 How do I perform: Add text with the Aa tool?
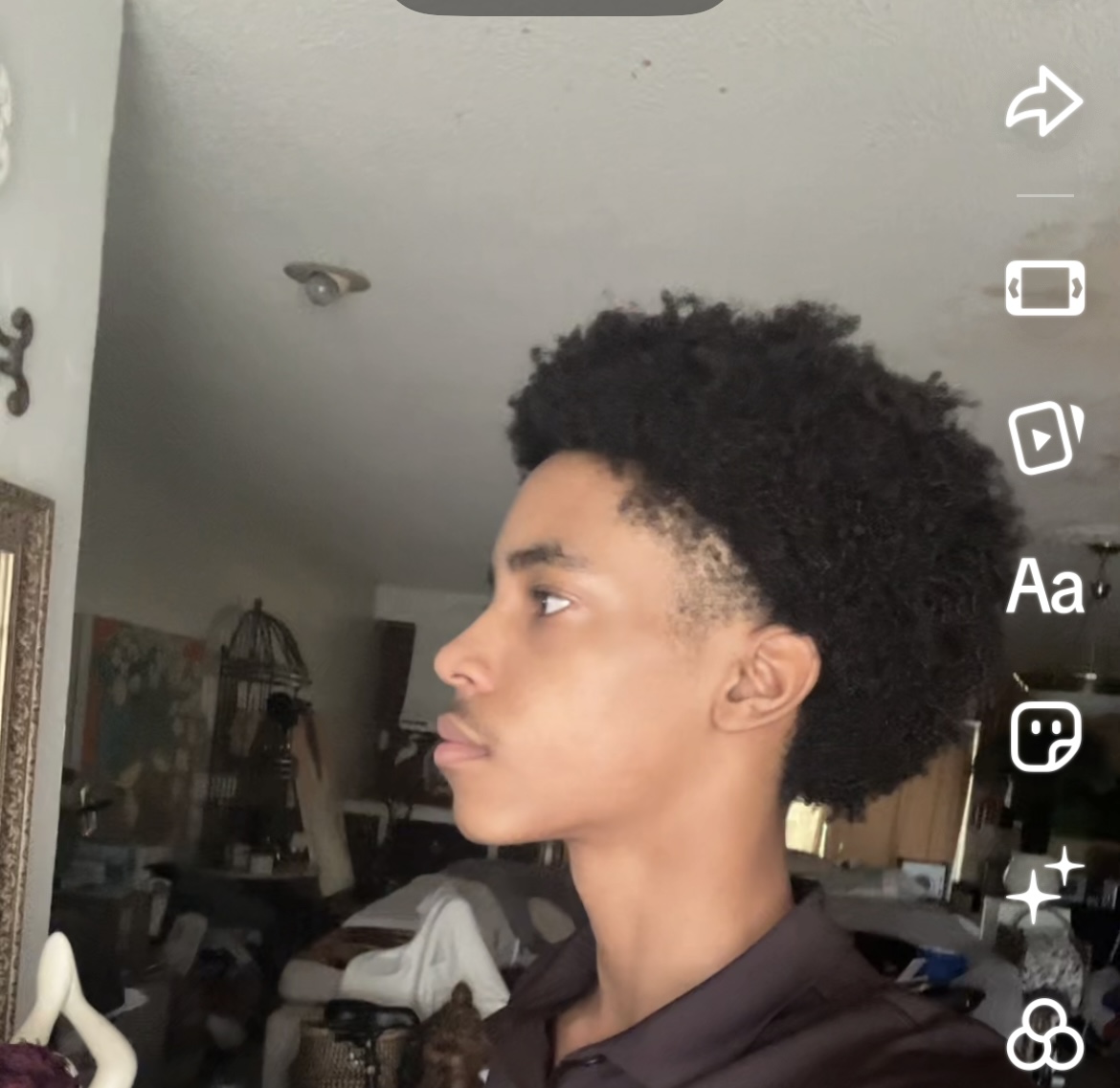(x=1044, y=587)
